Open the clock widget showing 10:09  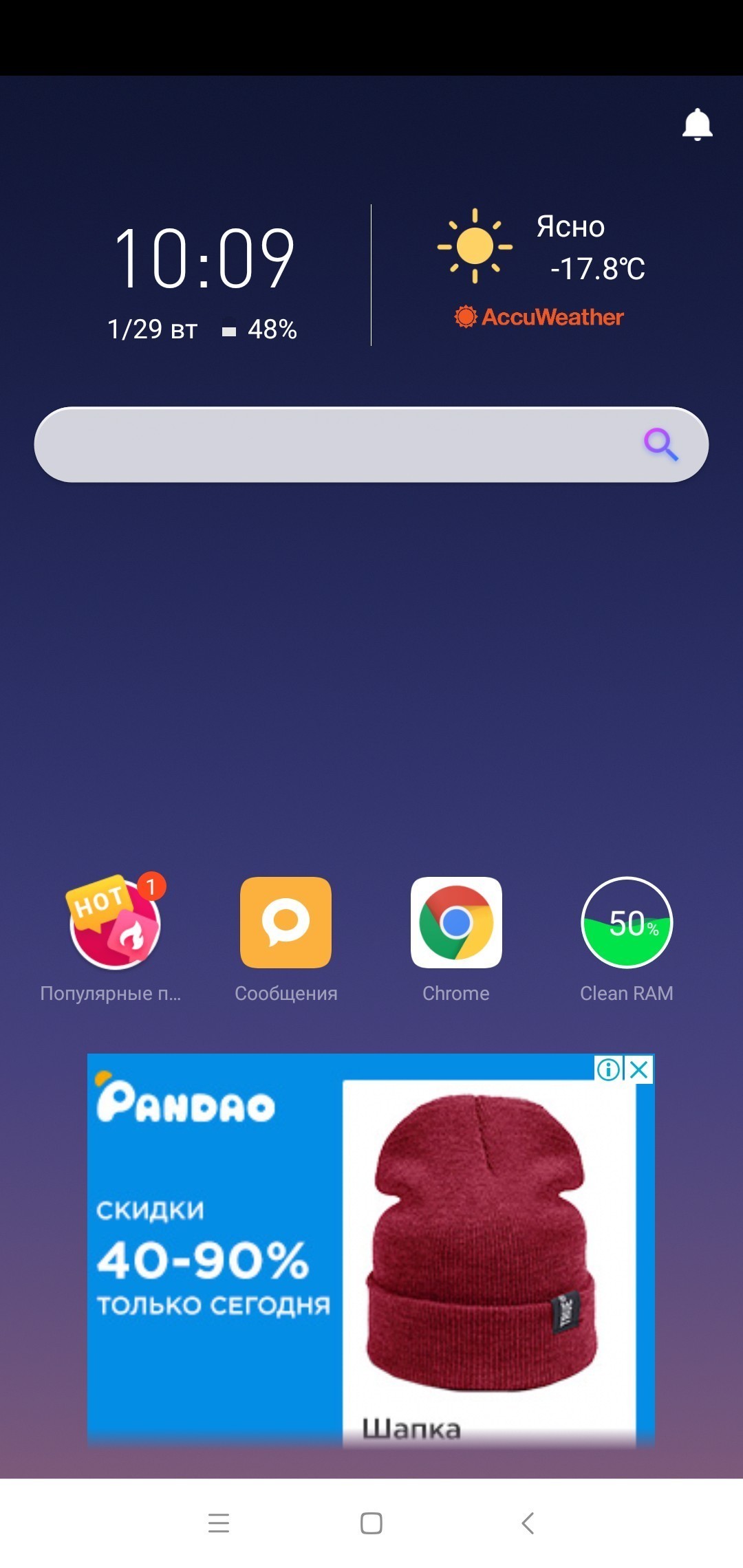point(204,260)
